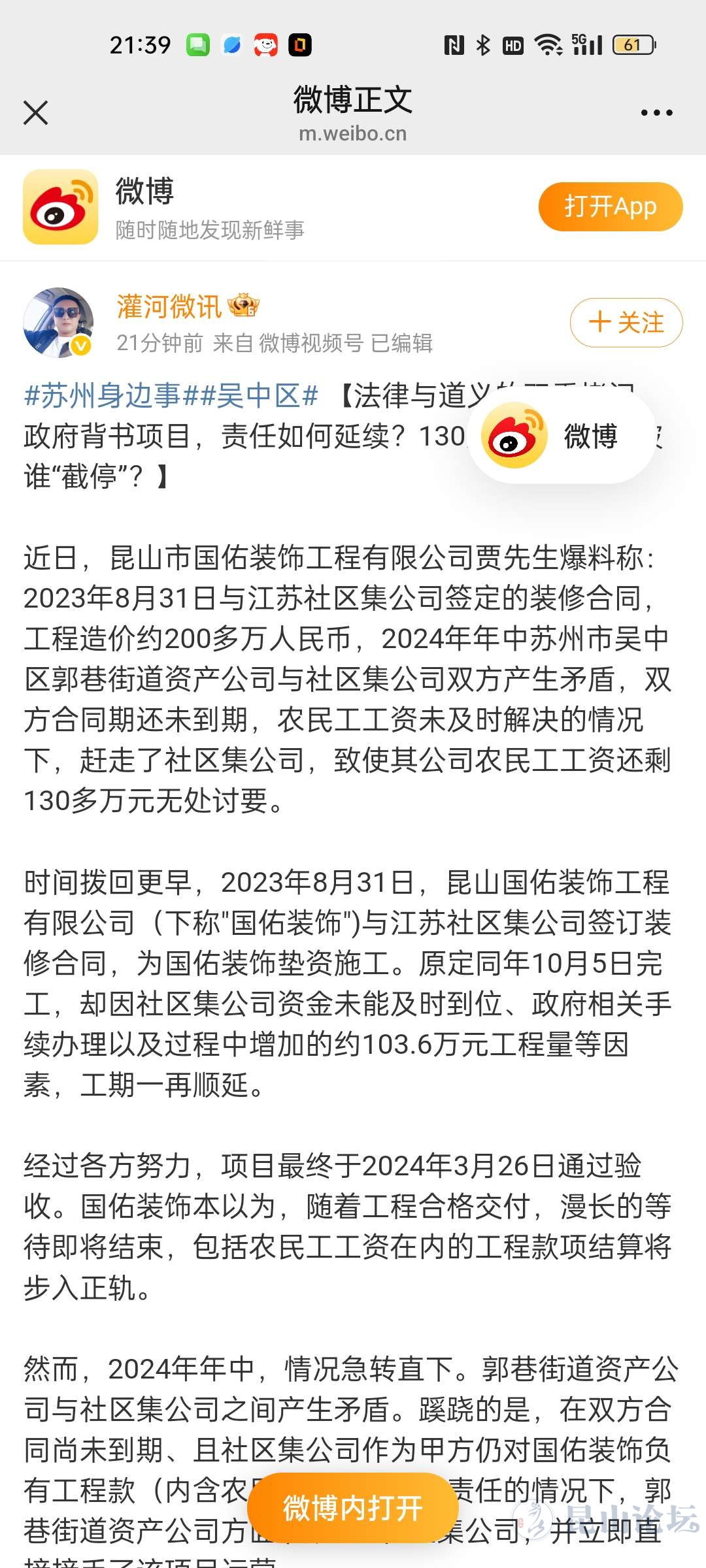This screenshot has width=706, height=1568.
Task: Close the Weibo web page
Action: [36, 112]
